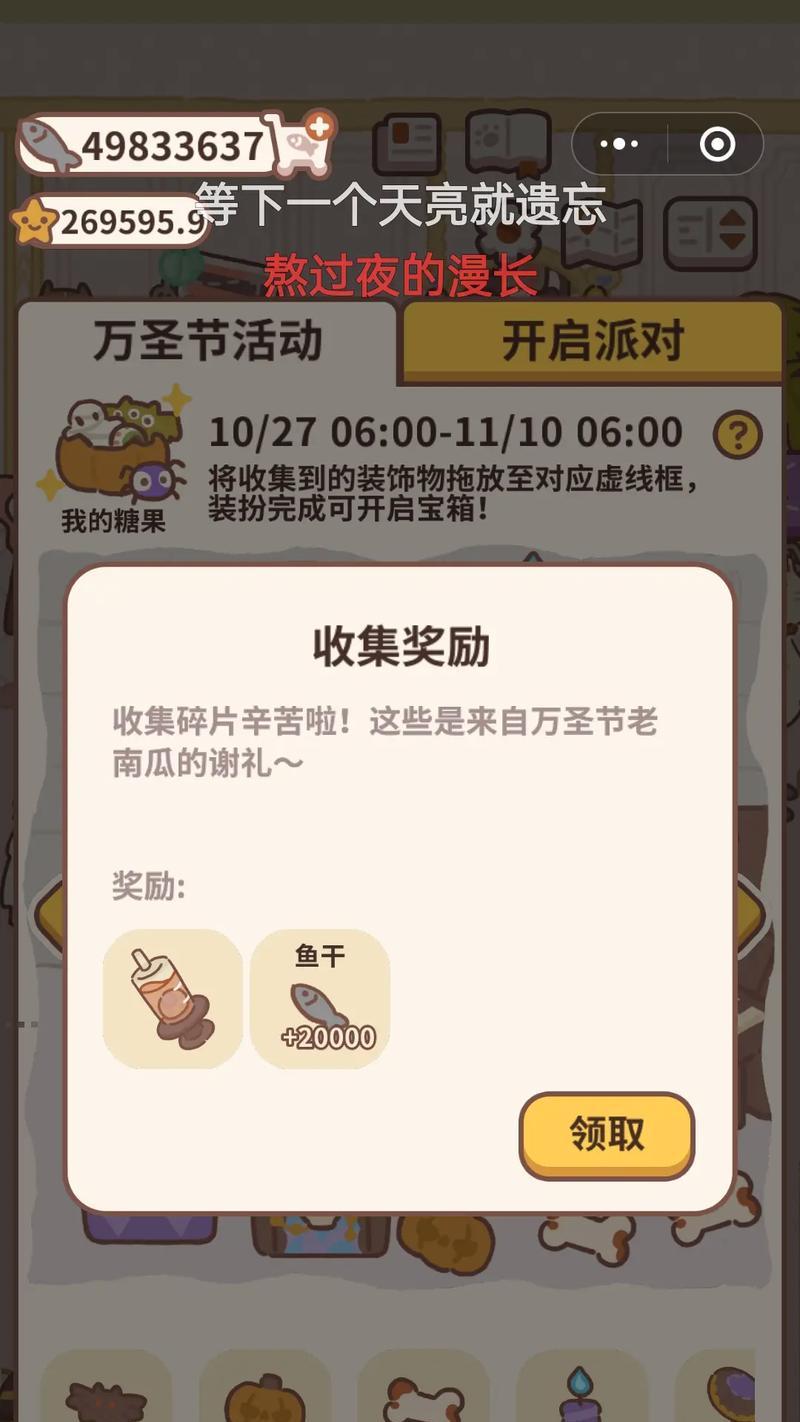800x1422 pixels.
Task: Open the mini program more-options menu
Action: [x=619, y=145]
